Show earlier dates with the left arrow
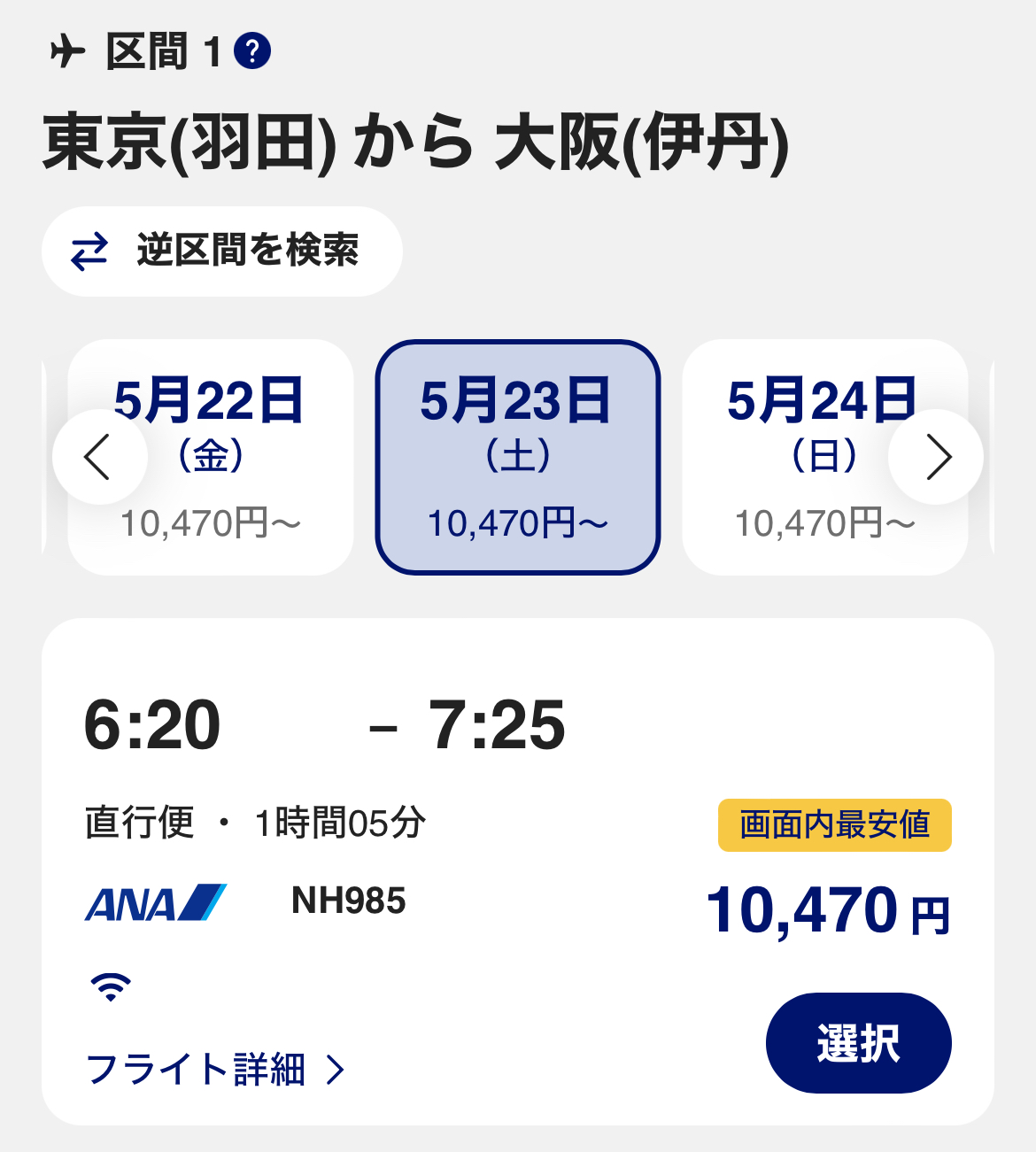The height and width of the screenshot is (1152, 1036). (99, 457)
